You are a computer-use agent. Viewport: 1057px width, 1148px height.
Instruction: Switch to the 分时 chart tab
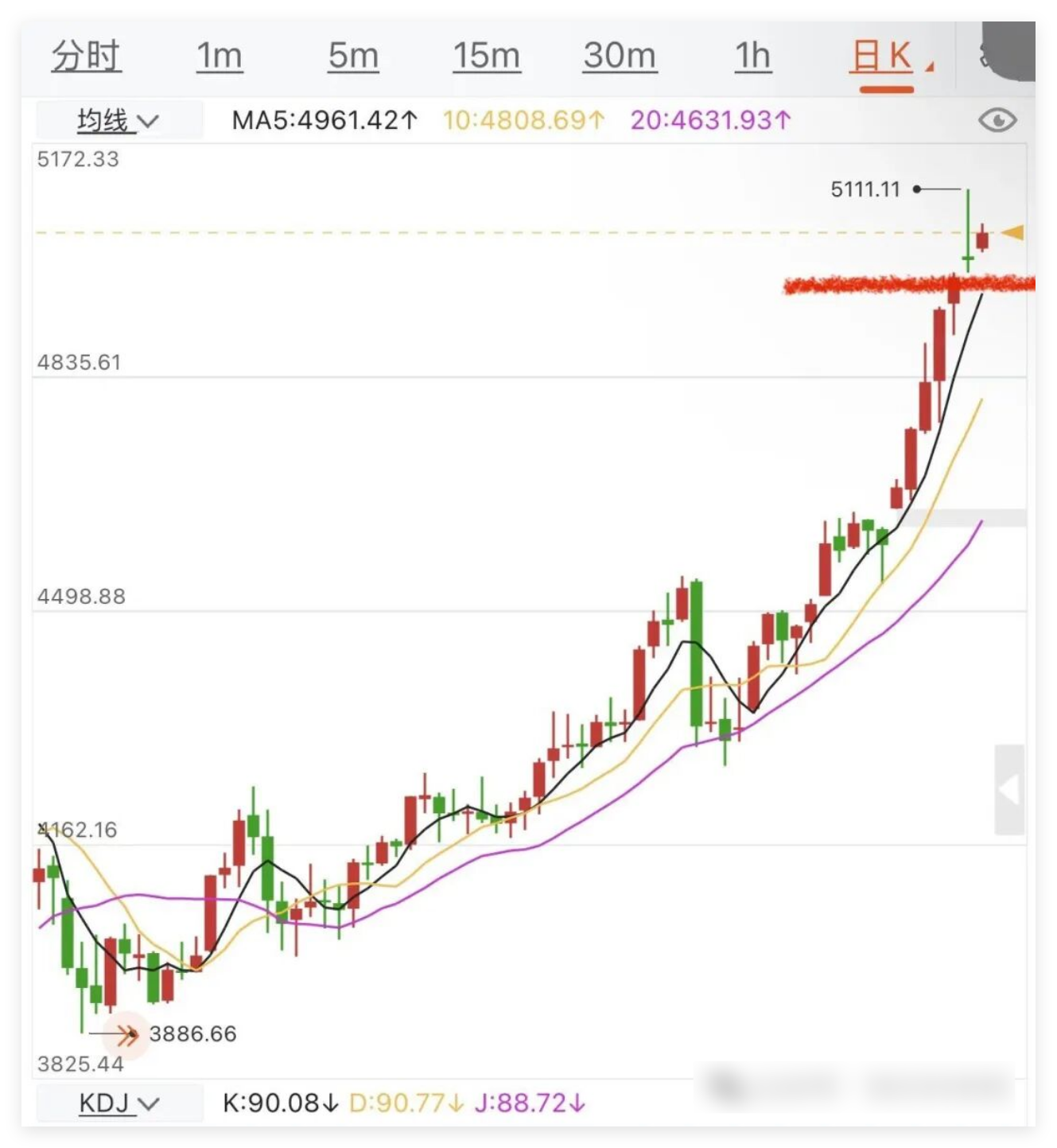[x=86, y=56]
